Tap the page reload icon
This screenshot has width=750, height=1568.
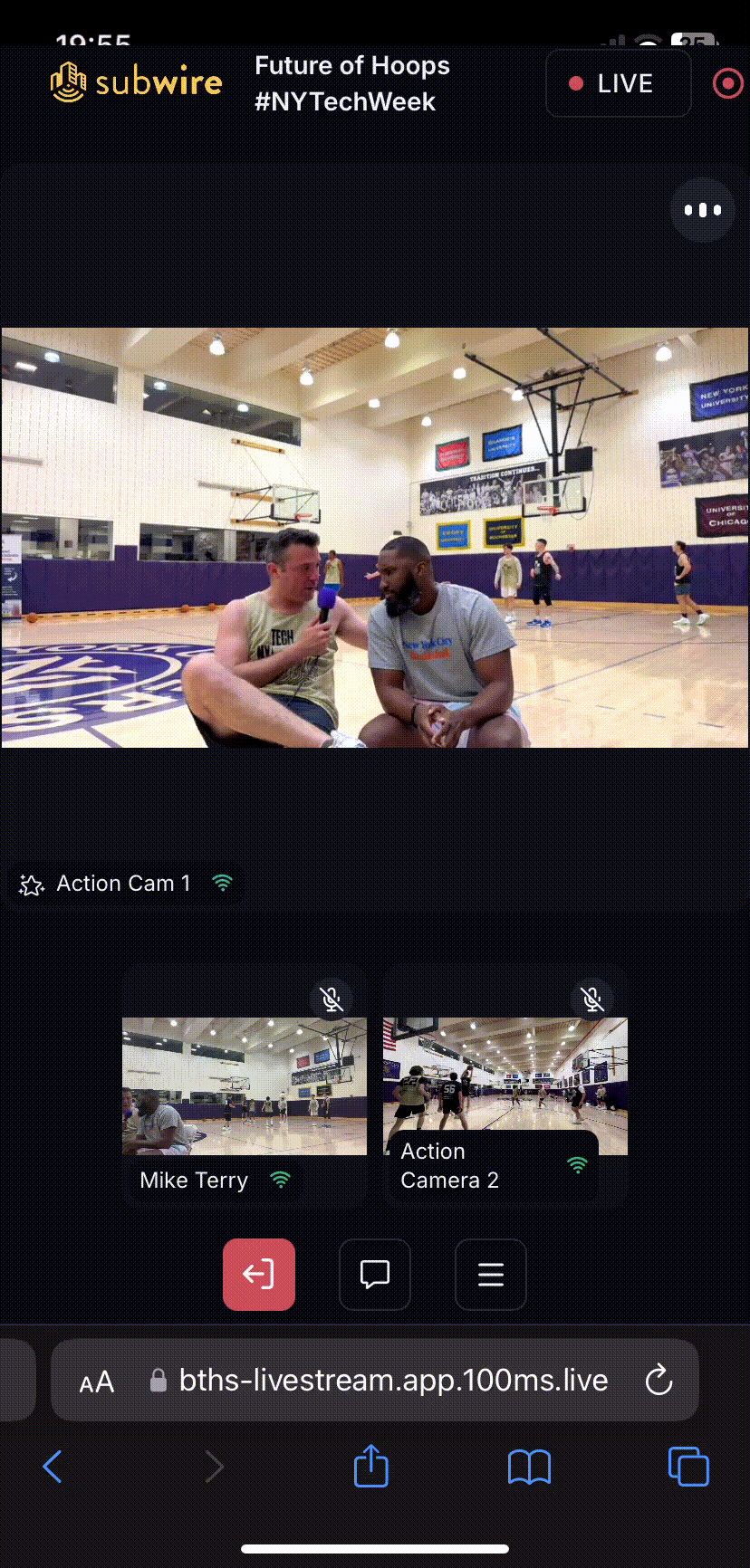pyautogui.click(x=659, y=1380)
